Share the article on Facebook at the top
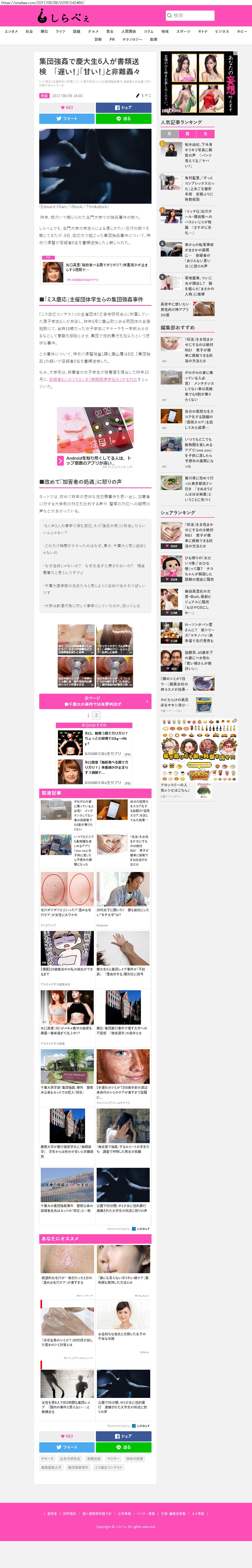Viewport: 252px width, 1568px height. point(123,107)
